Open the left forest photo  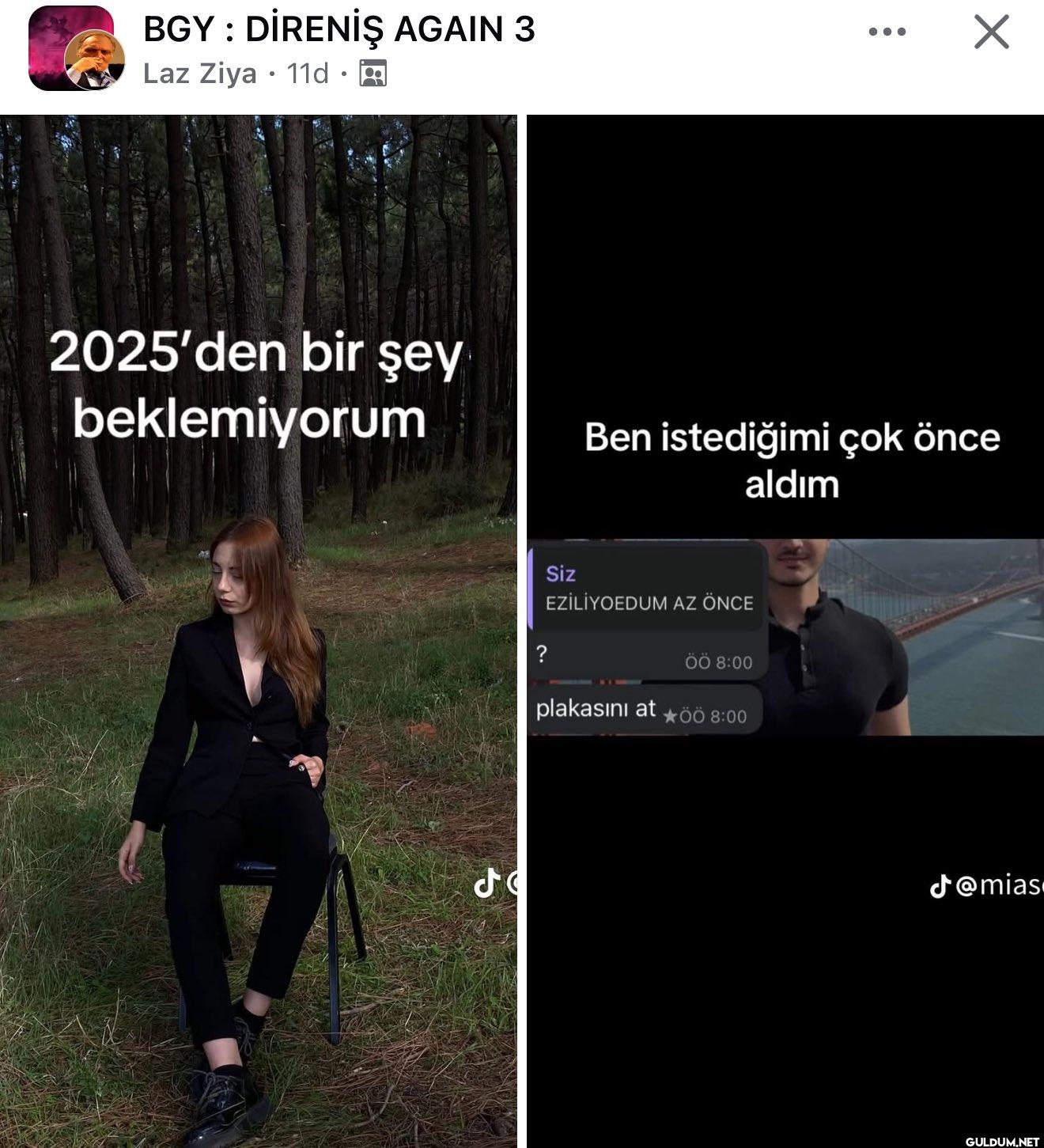pos(258,630)
